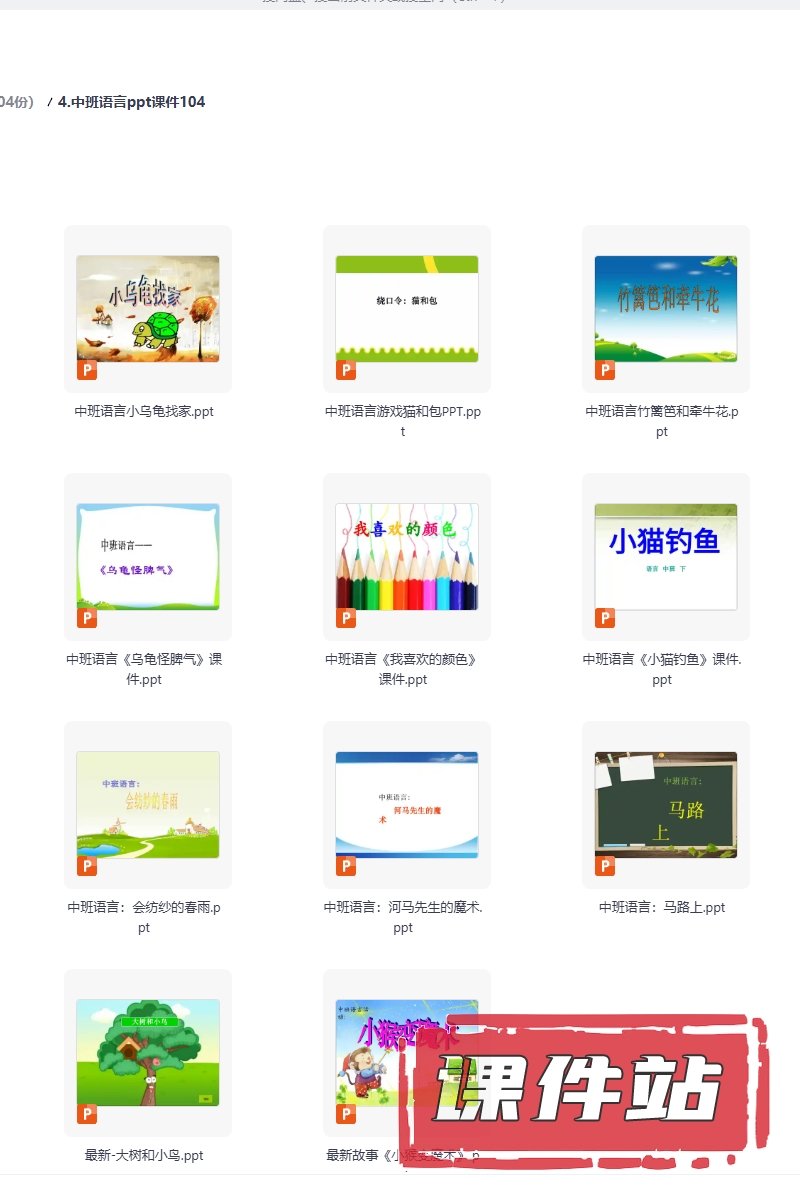This screenshot has height=1200, width=800.
Task: Tap the 最新-大树和小鸟.ppt file
Action: [148, 1053]
